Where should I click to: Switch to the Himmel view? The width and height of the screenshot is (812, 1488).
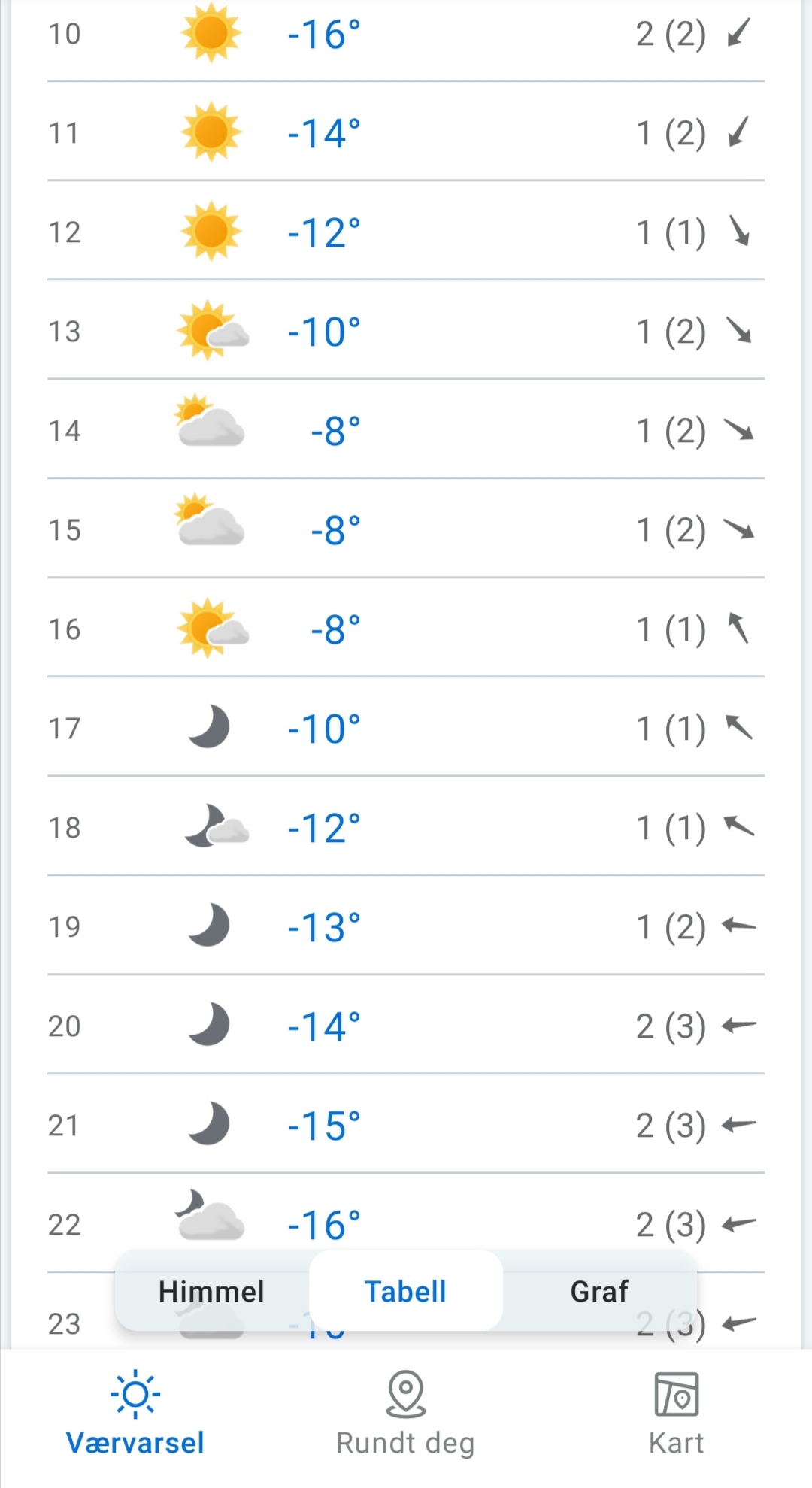point(211,1291)
